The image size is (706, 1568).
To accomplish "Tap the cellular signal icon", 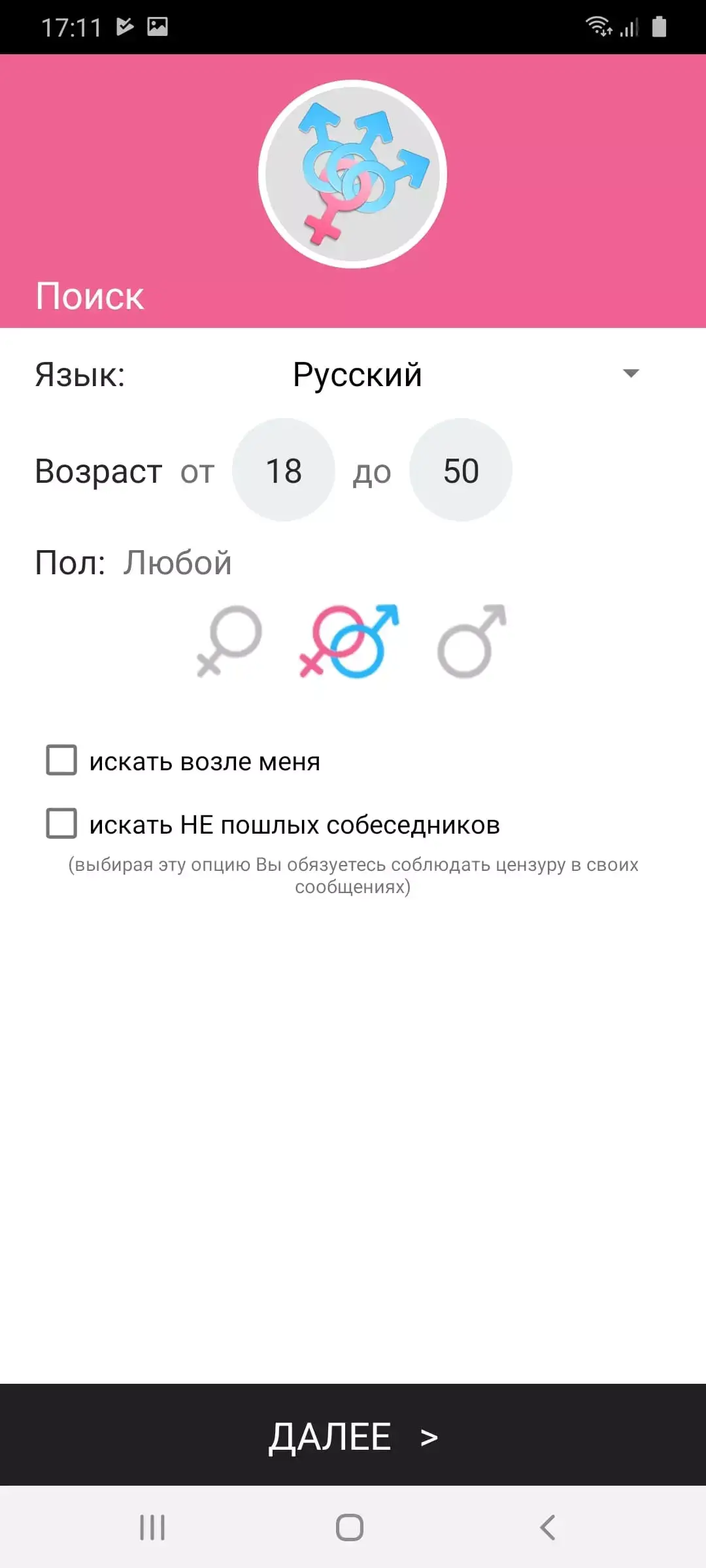I will [629, 27].
